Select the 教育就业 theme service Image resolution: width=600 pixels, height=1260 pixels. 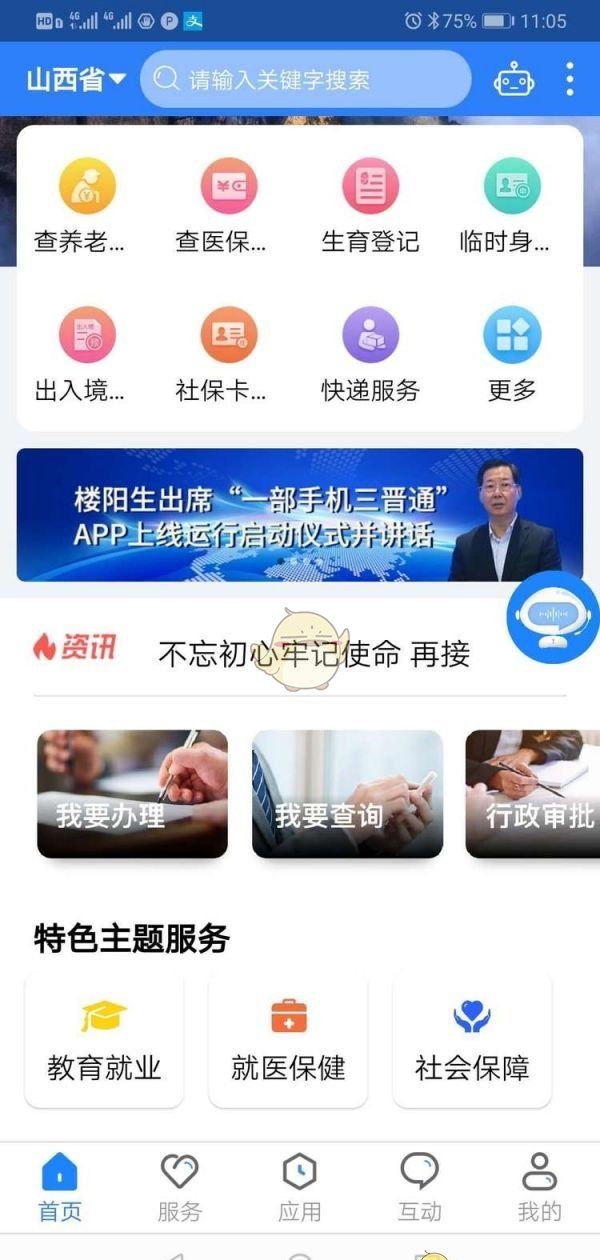[x=104, y=1040]
